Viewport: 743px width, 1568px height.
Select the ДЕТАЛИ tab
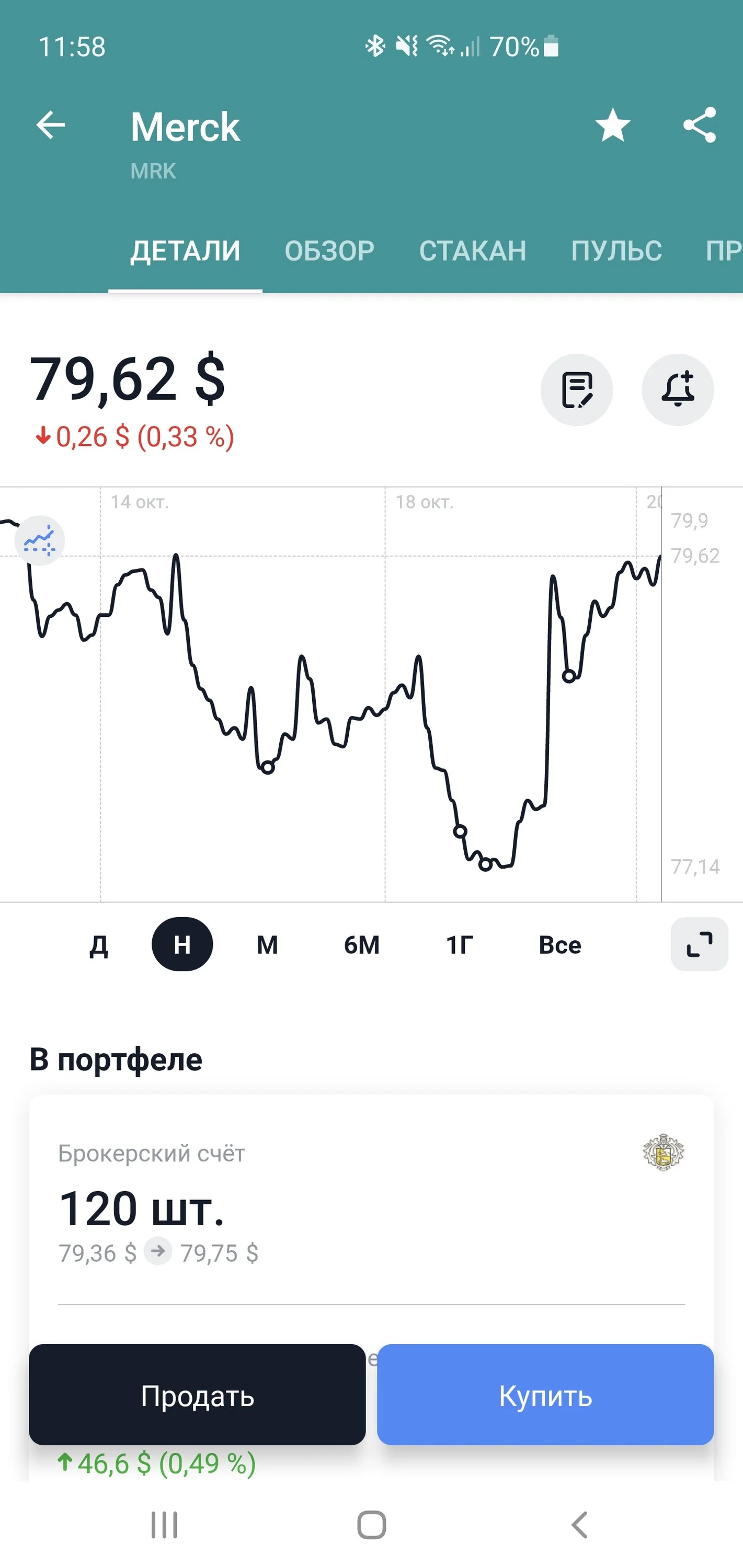click(x=185, y=251)
